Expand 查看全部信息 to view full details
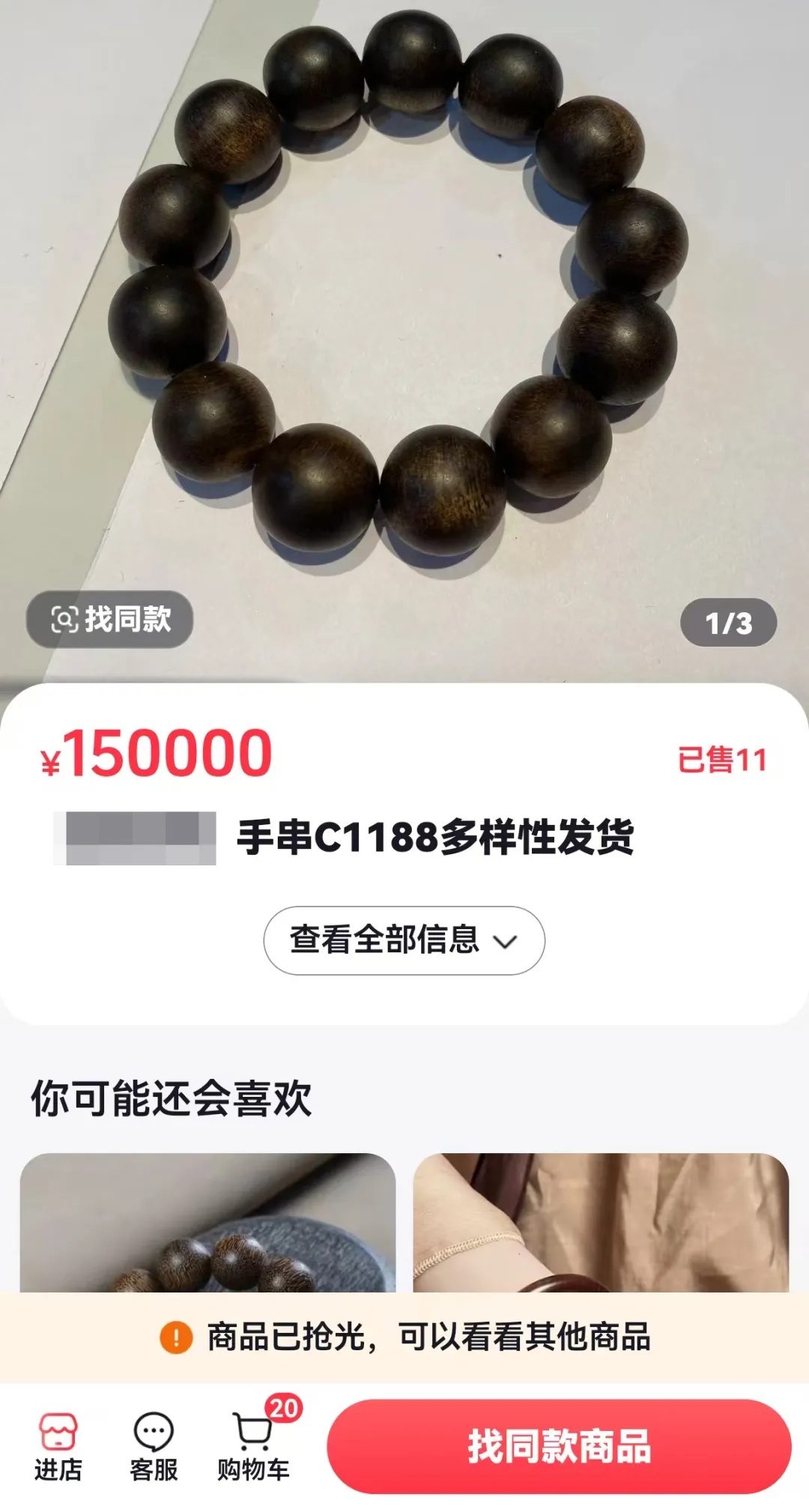Viewport: 809px width, 1512px height. click(x=402, y=940)
